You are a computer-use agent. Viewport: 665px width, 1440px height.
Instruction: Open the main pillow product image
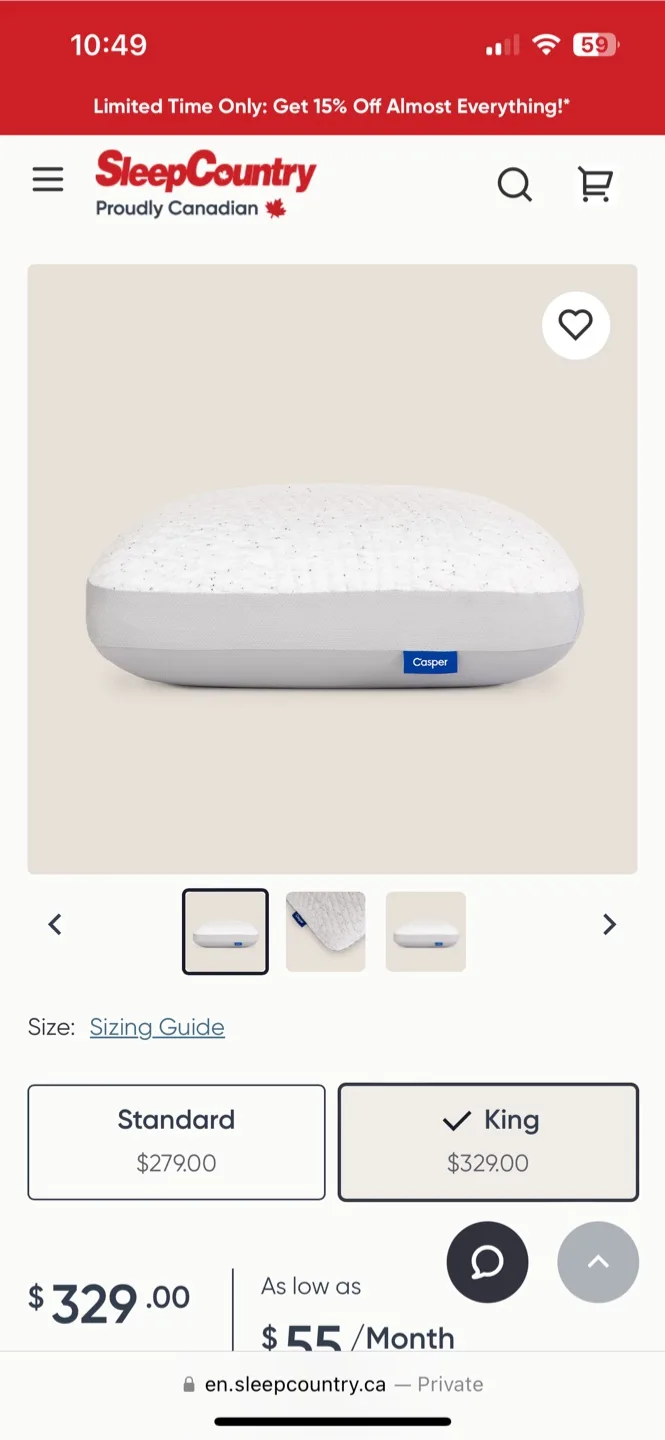coord(332,569)
